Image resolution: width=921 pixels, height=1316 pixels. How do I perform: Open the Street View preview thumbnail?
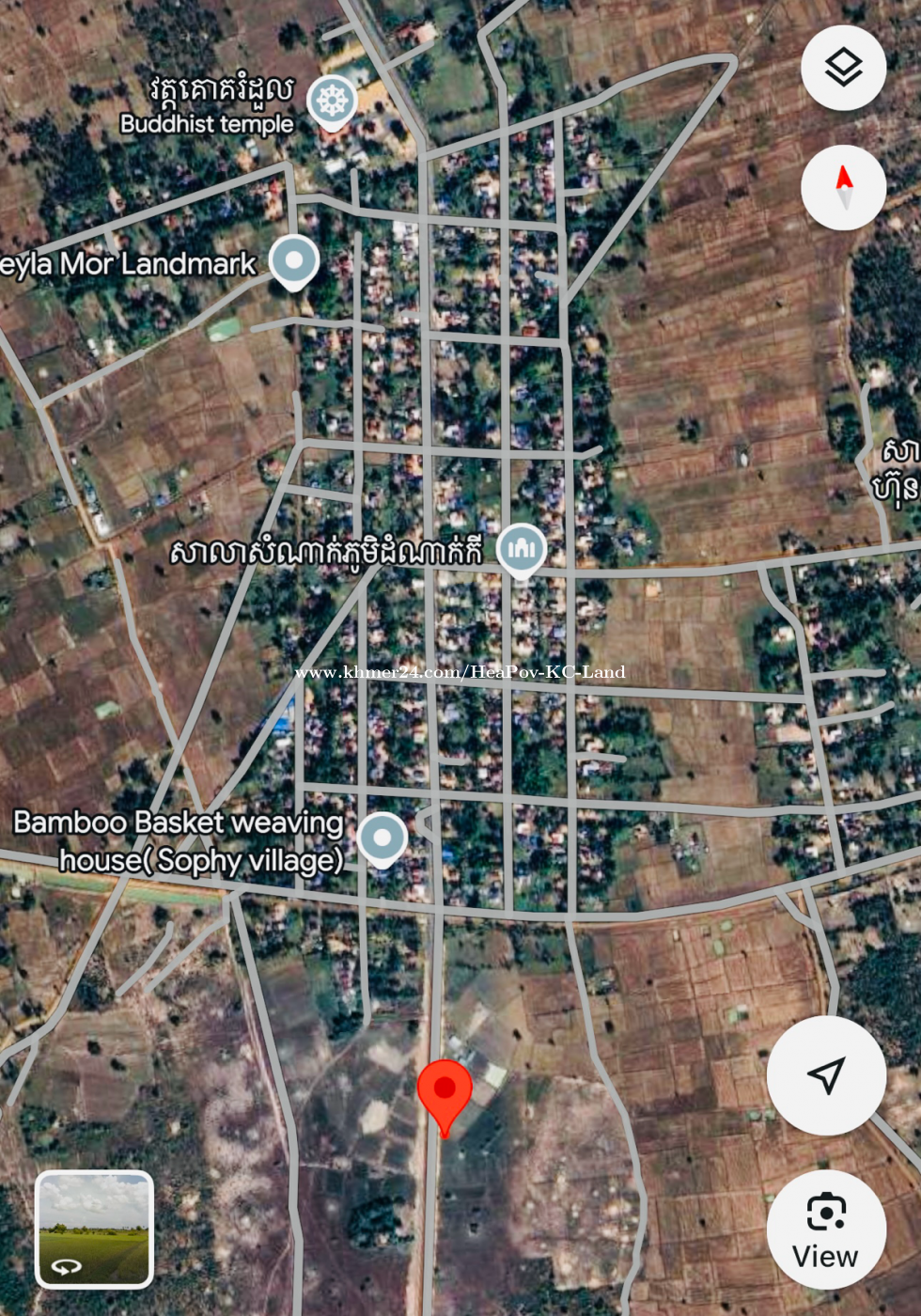[94, 1230]
